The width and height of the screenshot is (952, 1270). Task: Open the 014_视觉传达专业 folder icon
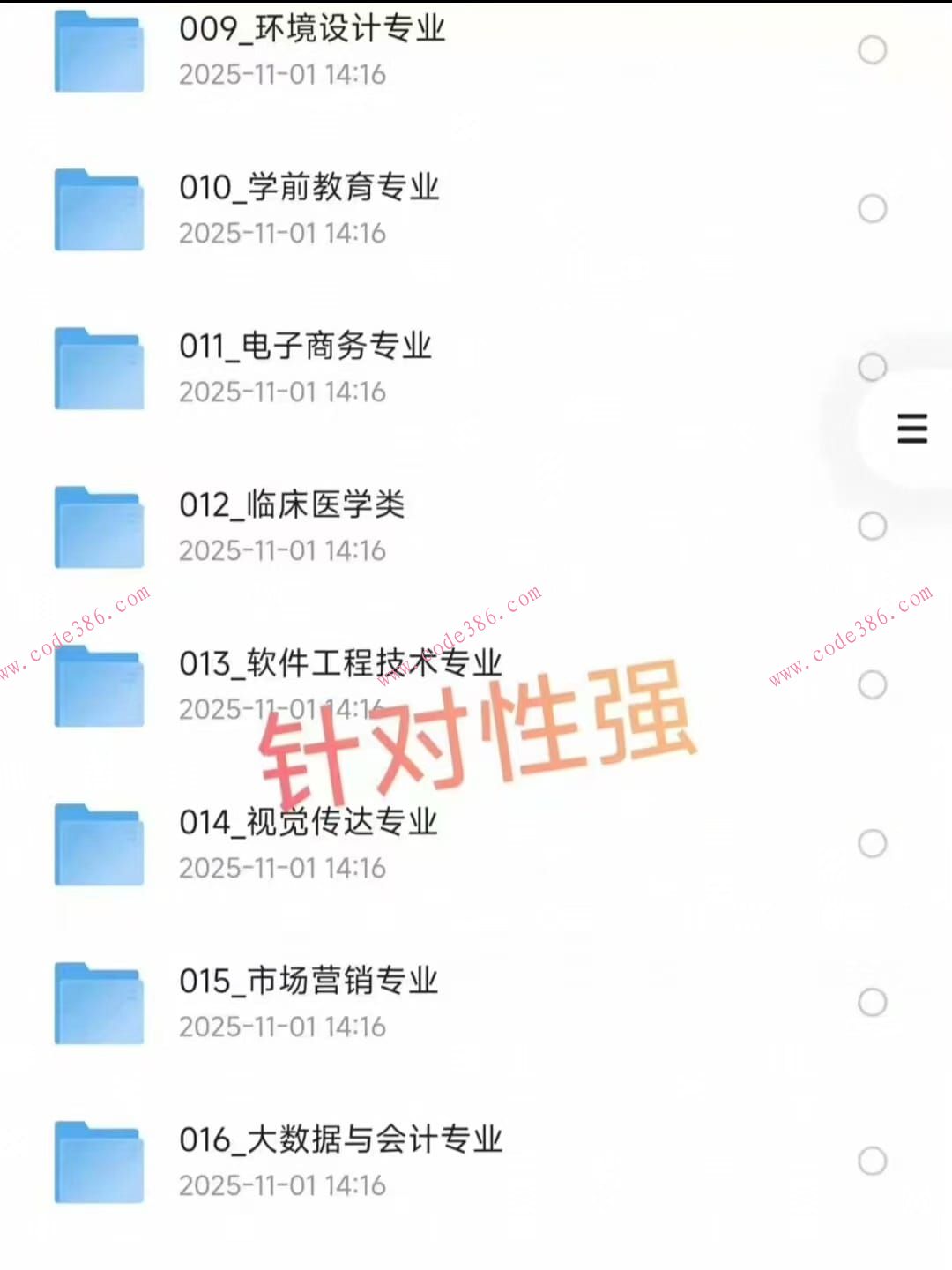coord(99,844)
